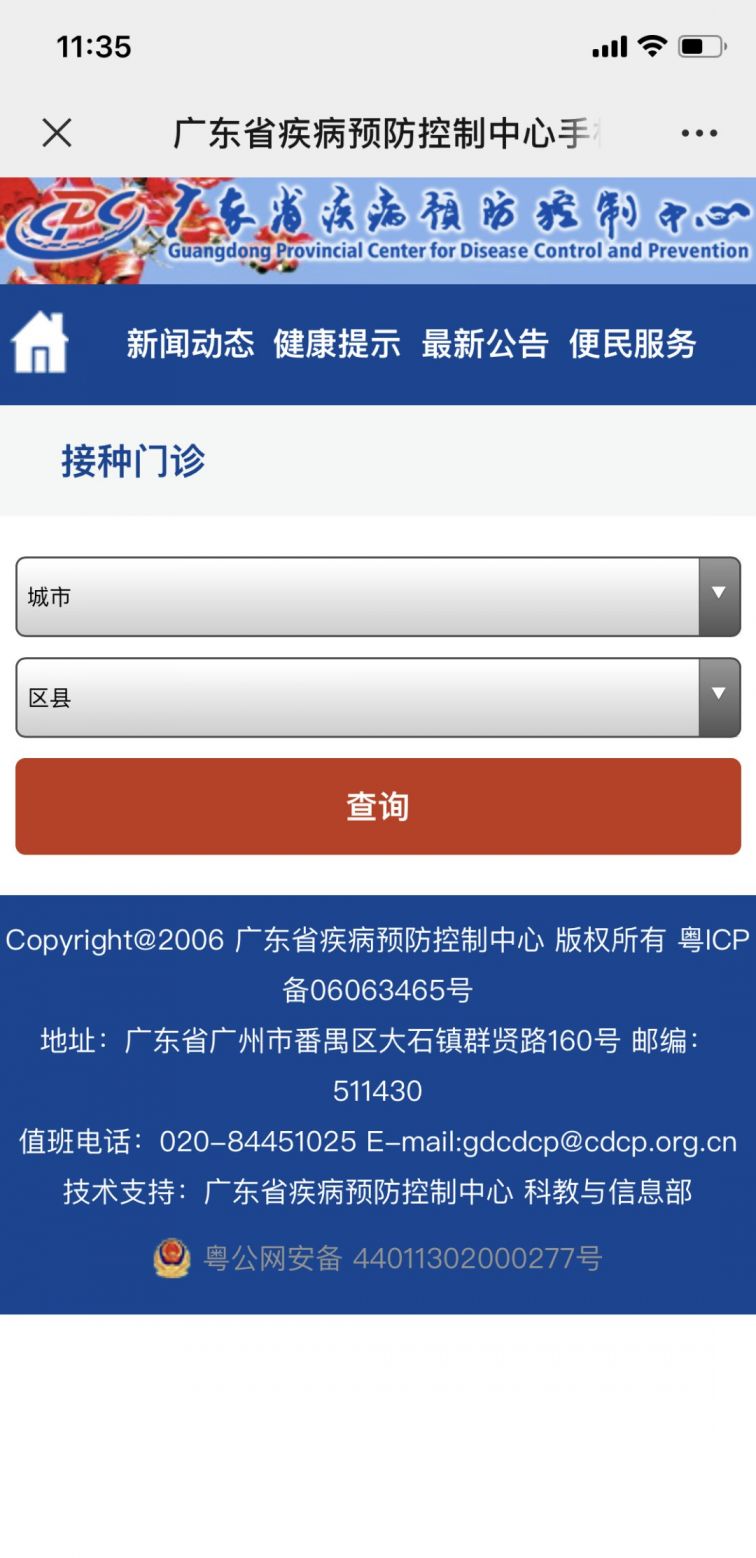Open the three-dot overflow menu
This screenshot has height=1558, width=756.
coord(699,133)
